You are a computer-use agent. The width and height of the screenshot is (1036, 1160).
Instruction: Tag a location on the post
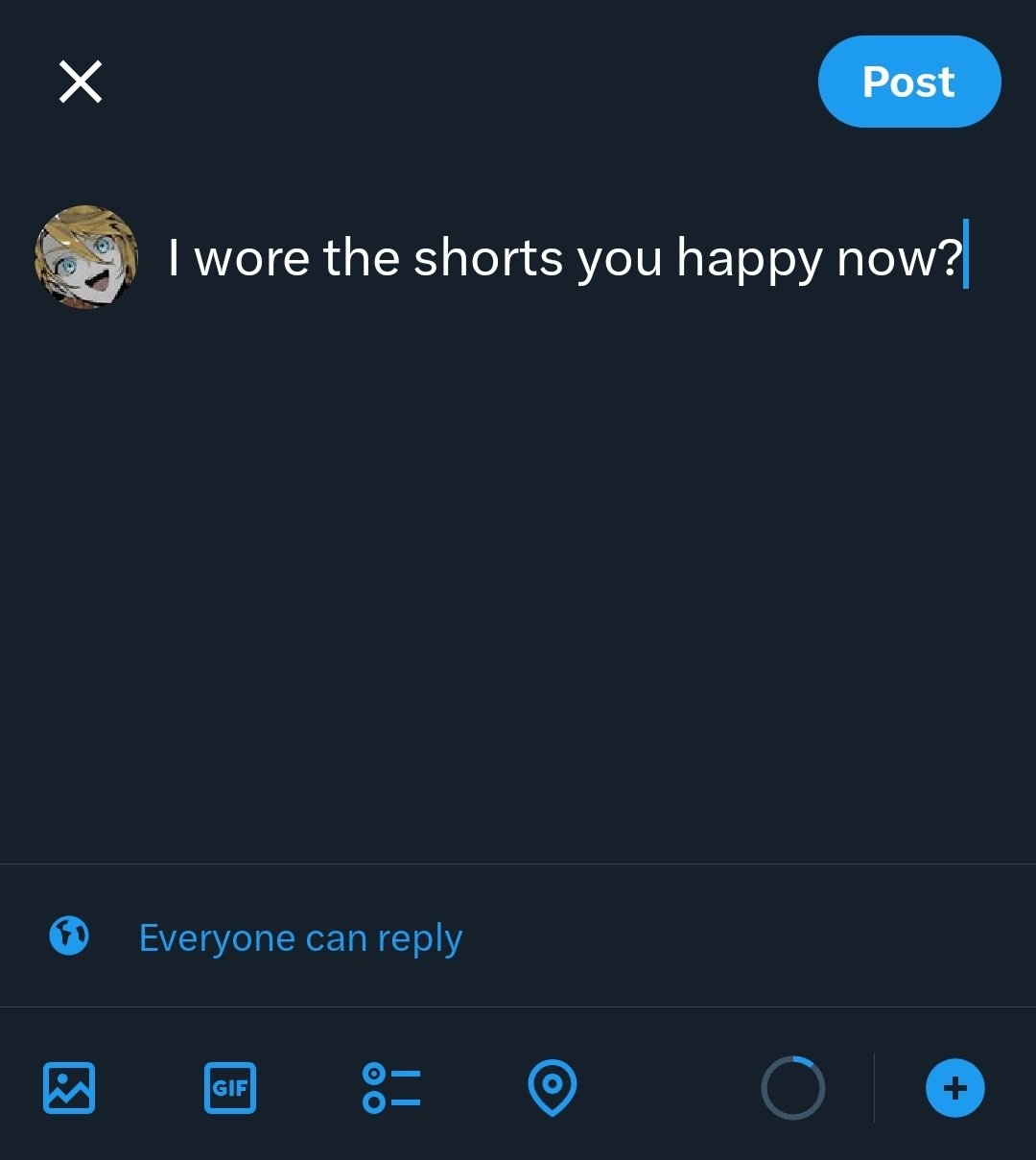tap(553, 1088)
